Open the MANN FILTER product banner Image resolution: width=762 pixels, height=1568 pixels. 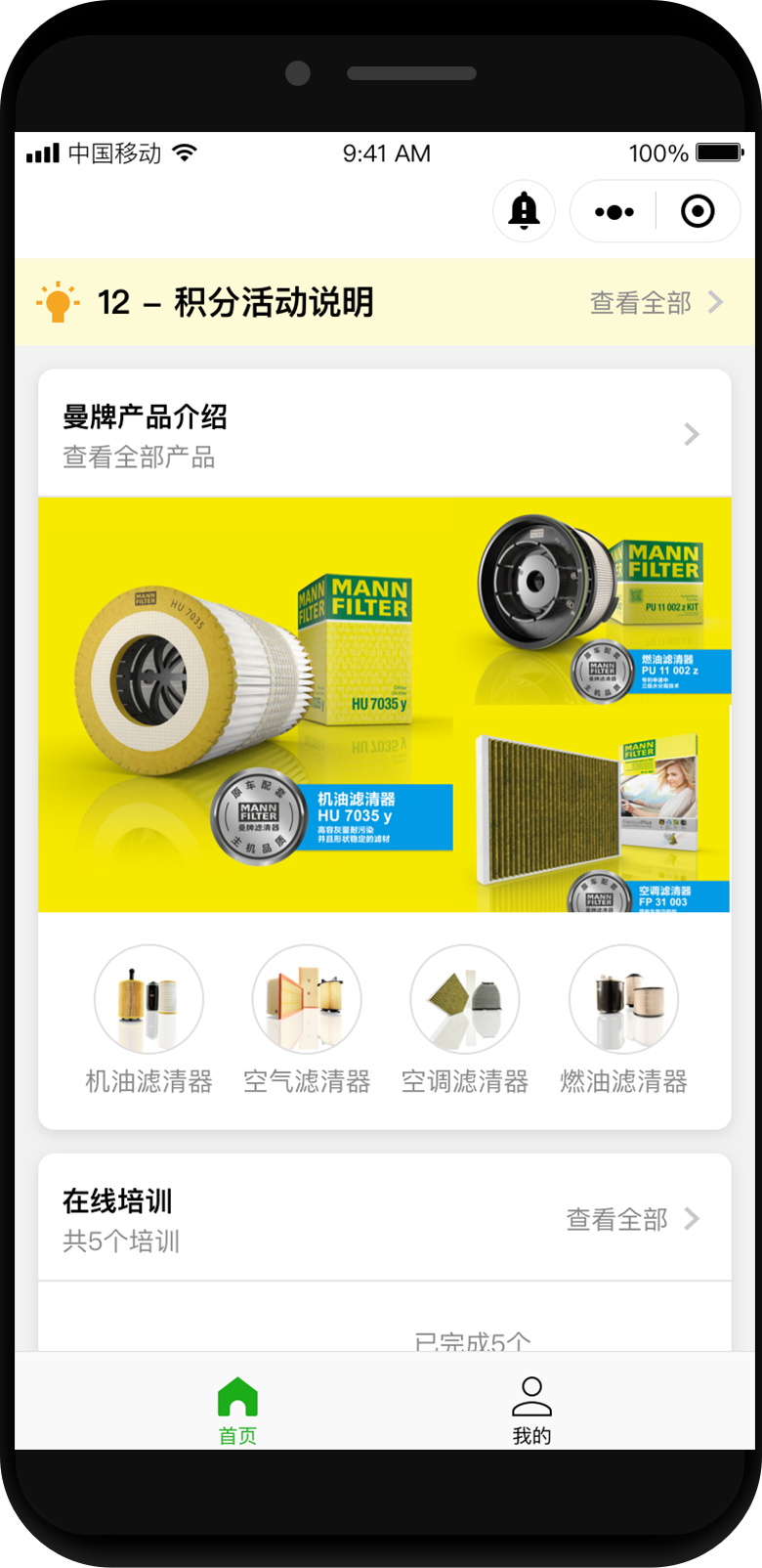click(384, 704)
